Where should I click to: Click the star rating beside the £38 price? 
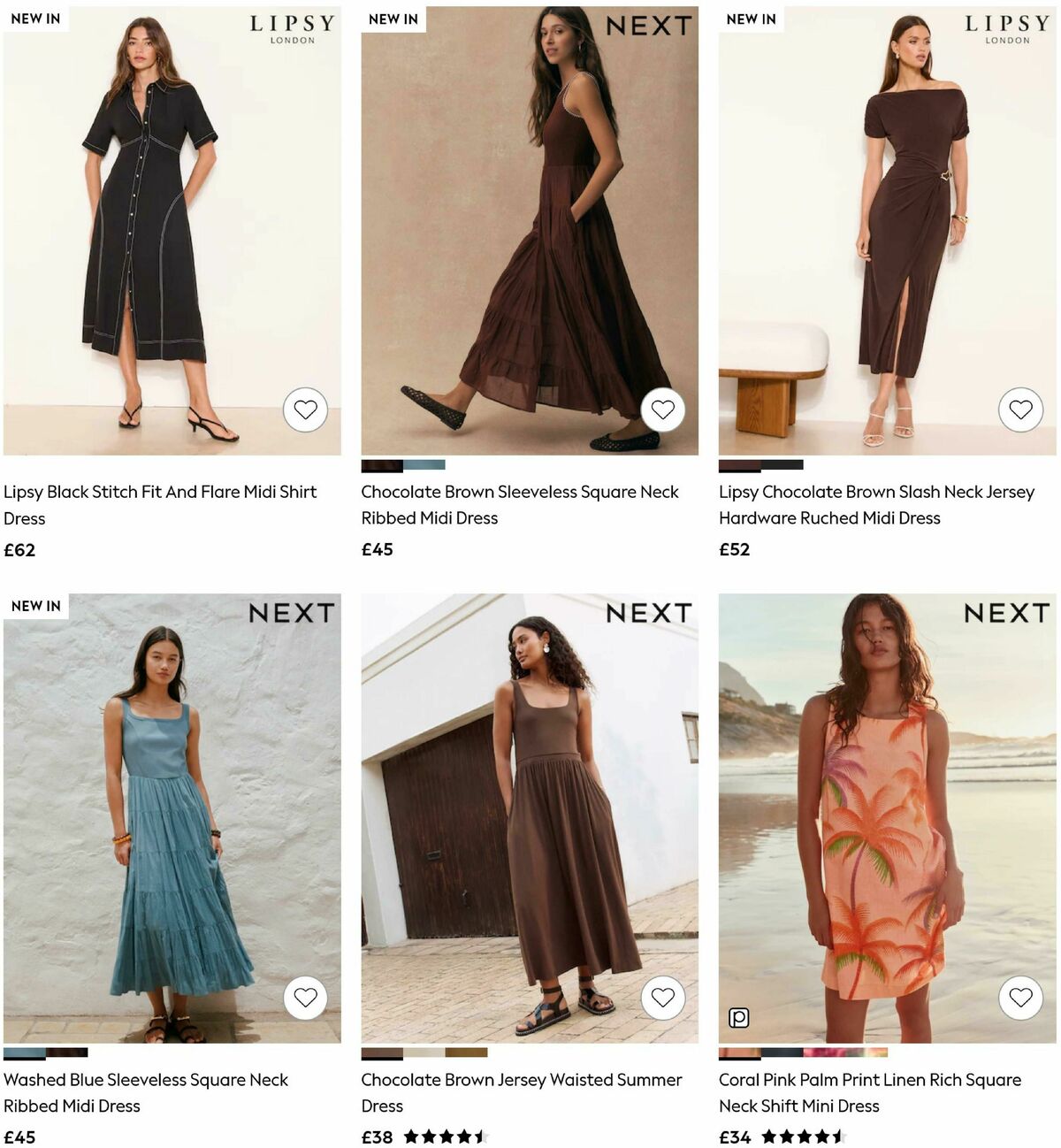tap(446, 1136)
